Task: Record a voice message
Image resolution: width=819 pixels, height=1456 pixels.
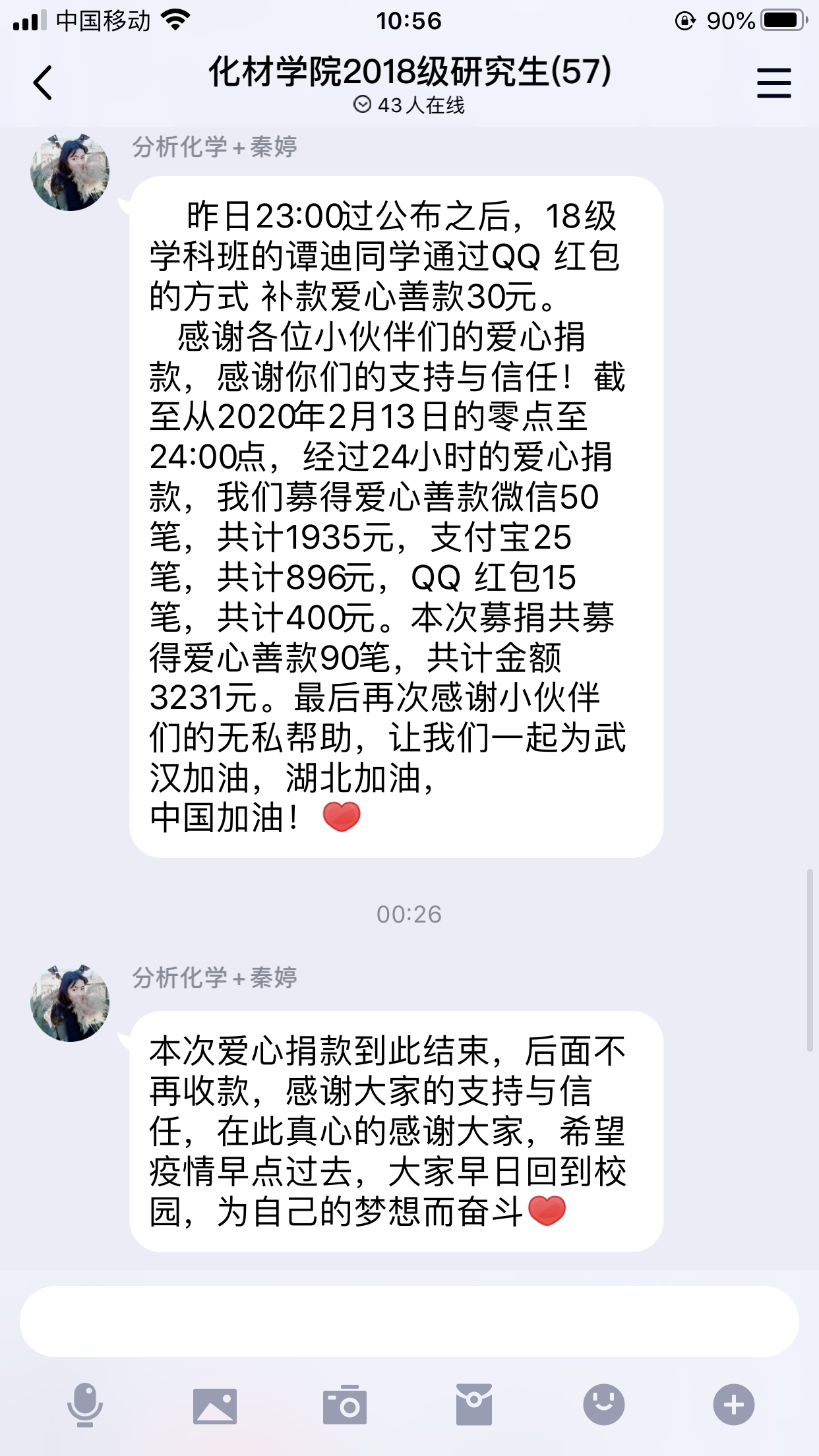Action: 85,1405
